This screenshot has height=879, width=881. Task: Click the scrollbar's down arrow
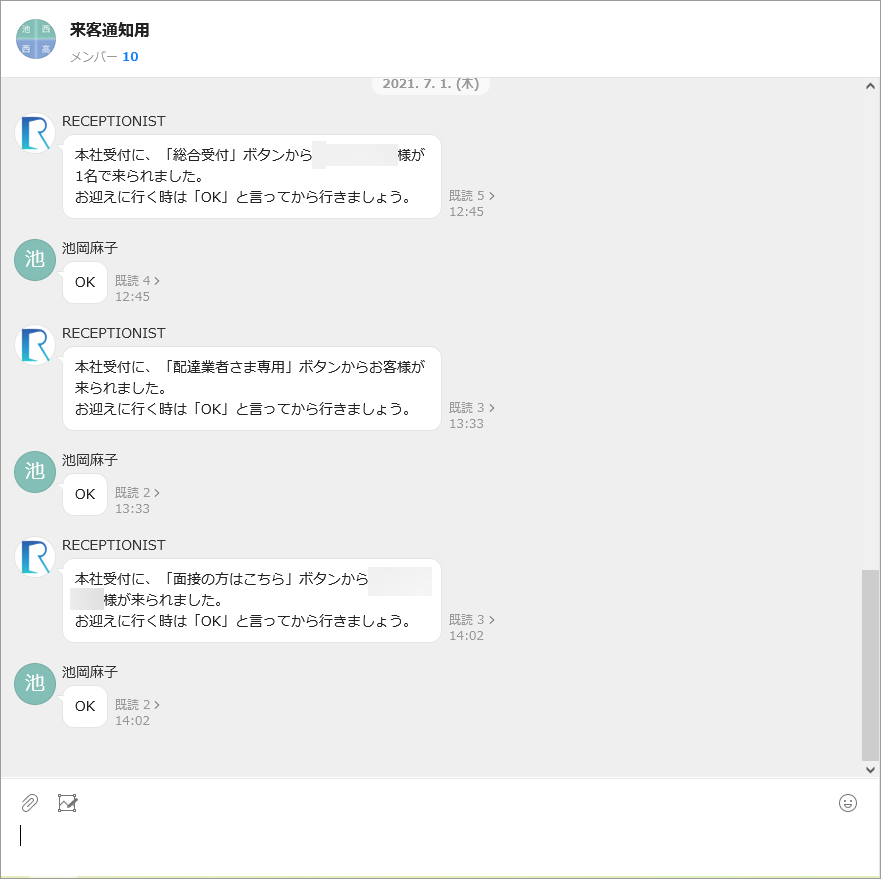[x=870, y=769]
